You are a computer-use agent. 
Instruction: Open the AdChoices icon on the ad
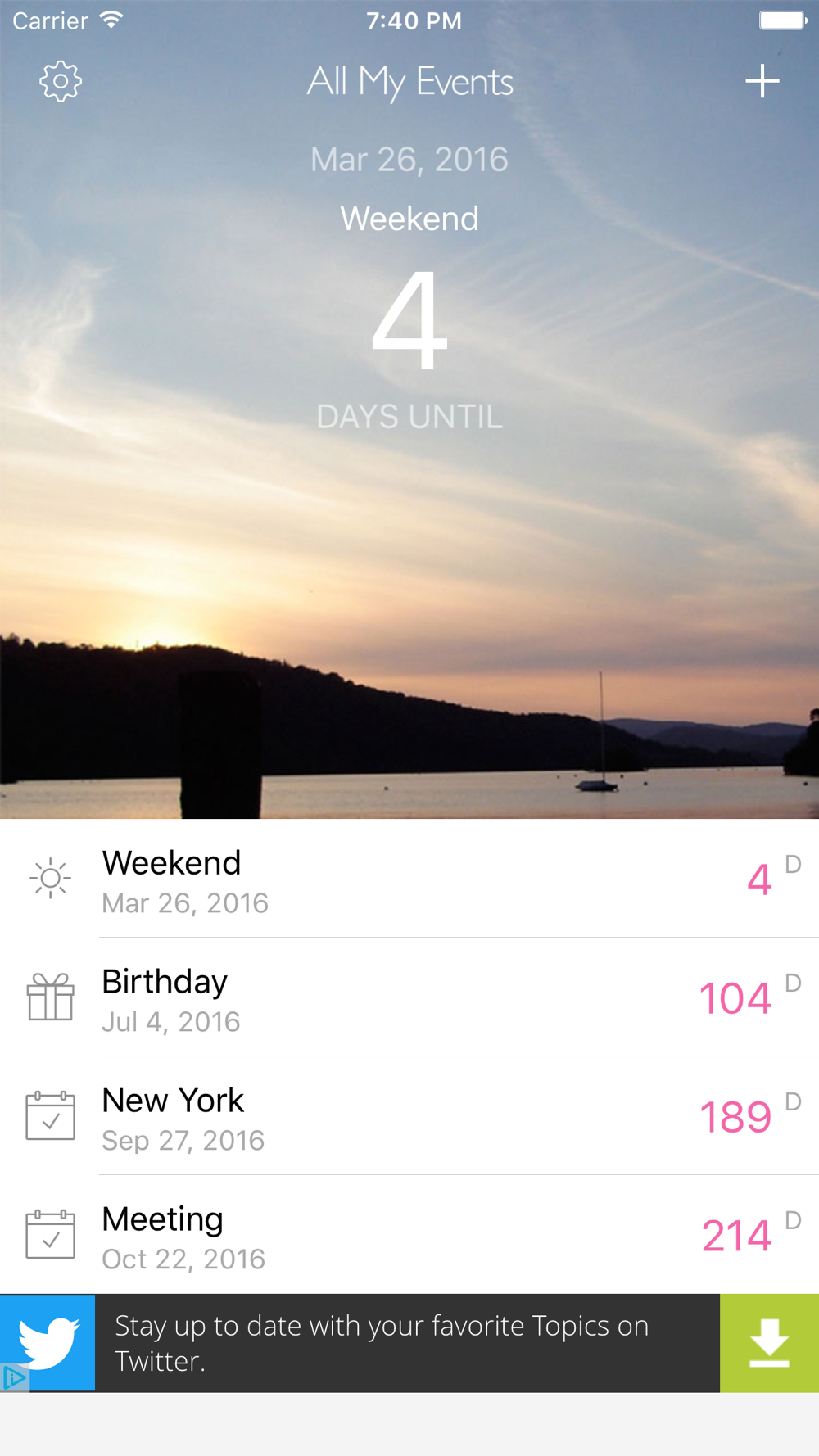point(14,1377)
